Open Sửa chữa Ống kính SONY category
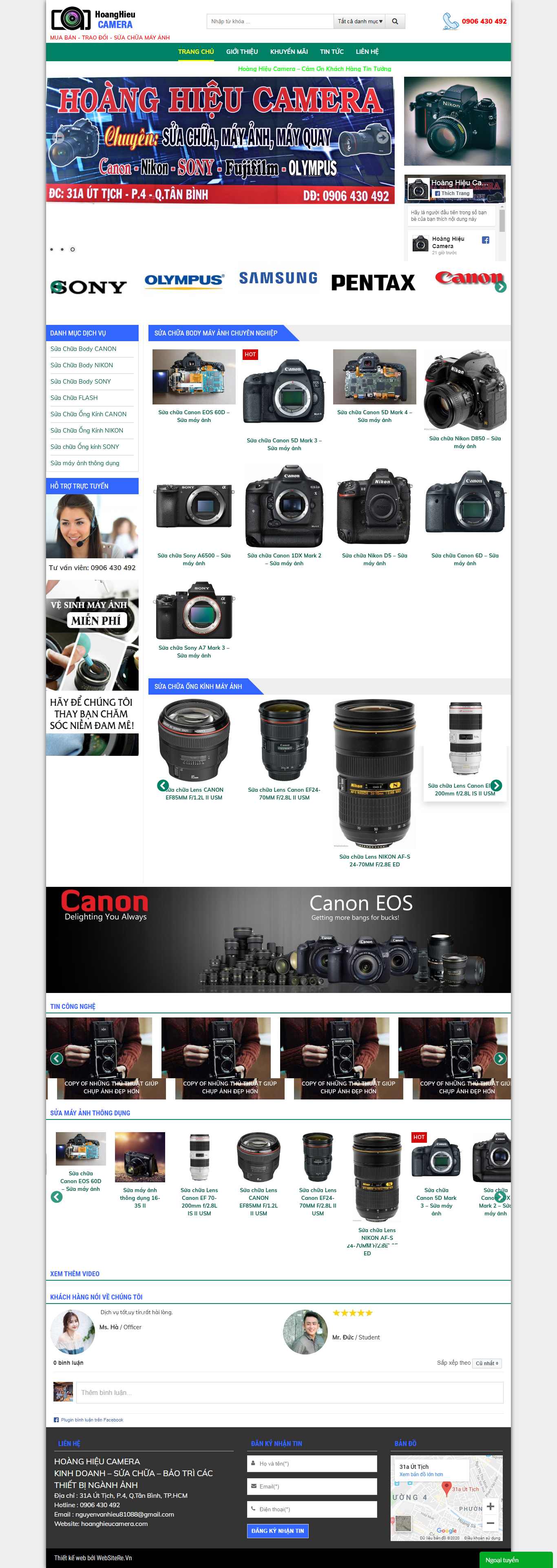The width and height of the screenshot is (557, 1568). pyautogui.click(x=84, y=447)
